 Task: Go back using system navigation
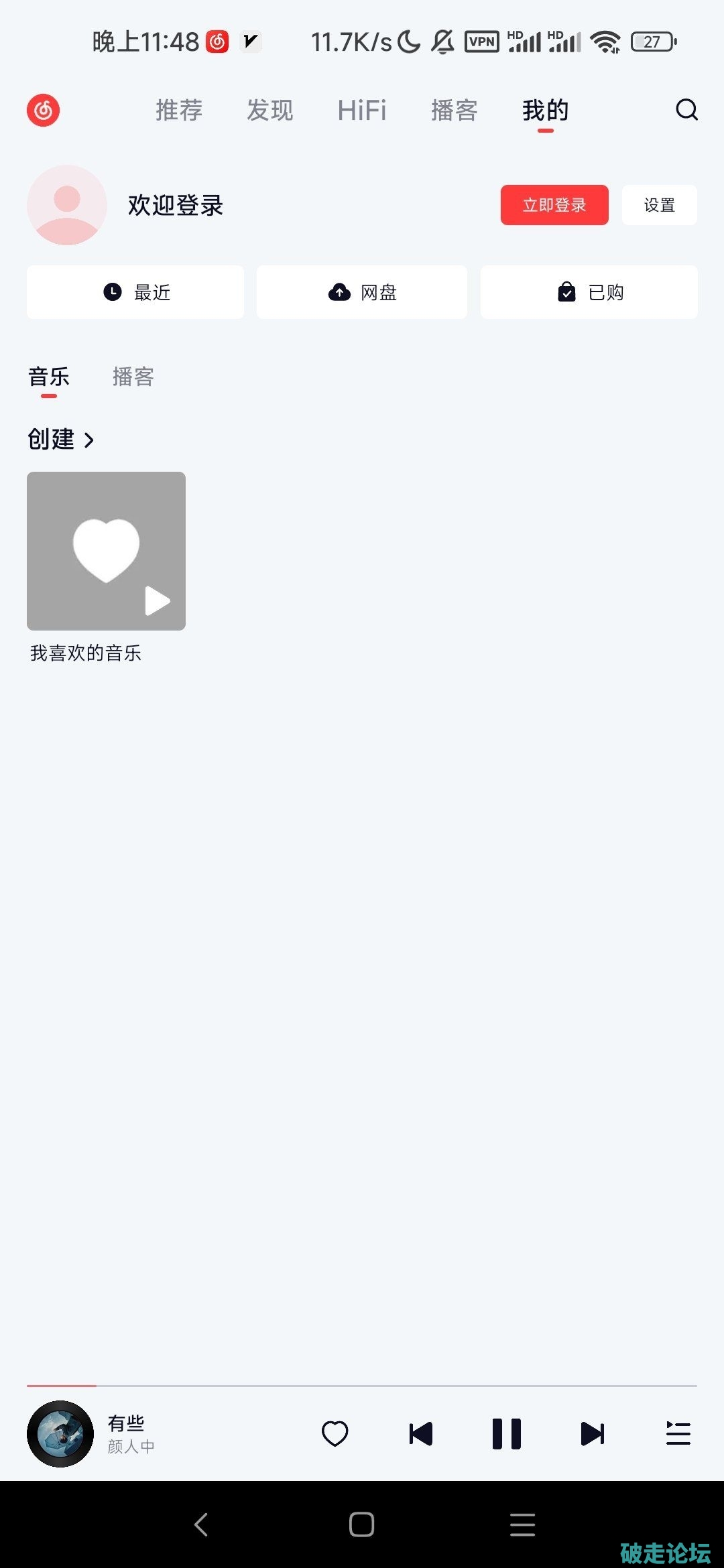(x=201, y=1524)
